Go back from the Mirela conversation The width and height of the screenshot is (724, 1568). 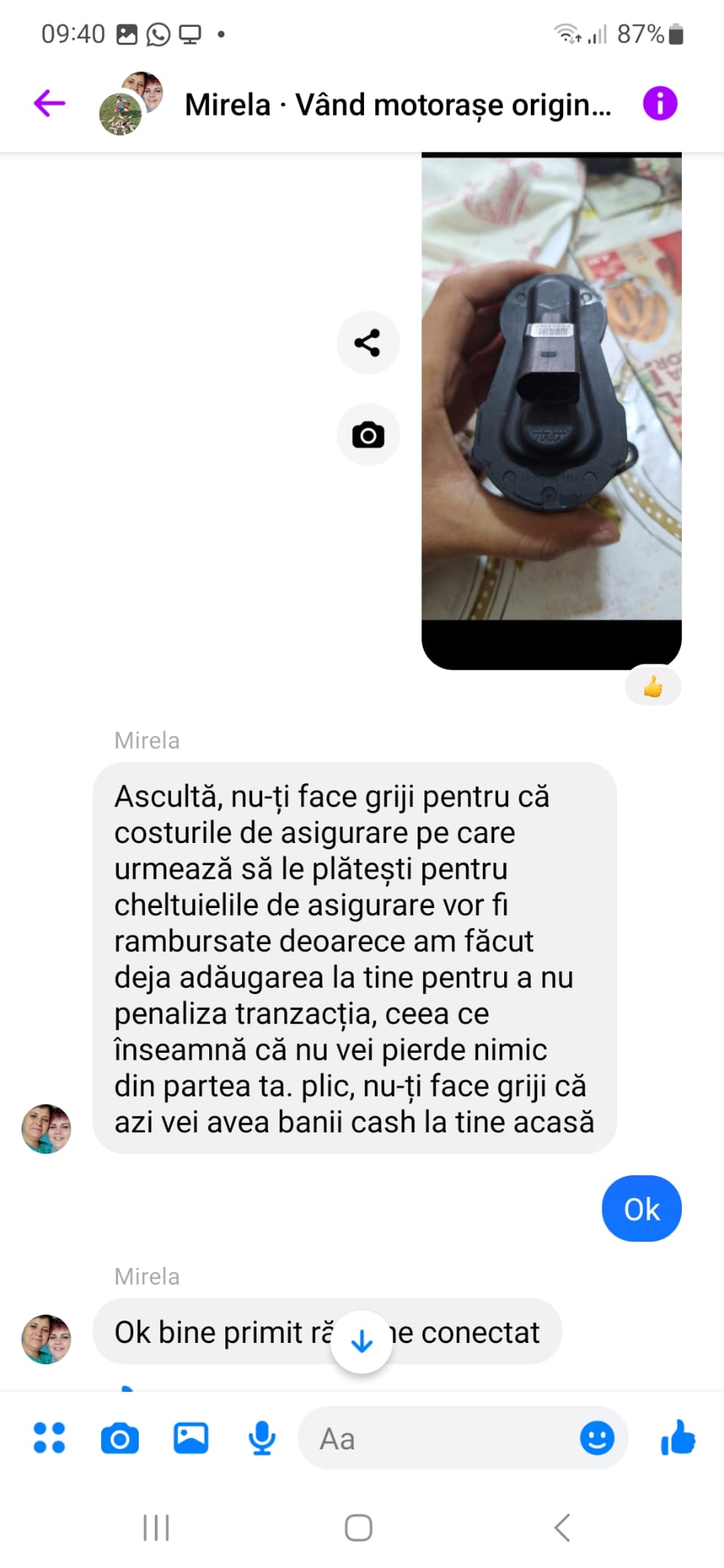[50, 103]
